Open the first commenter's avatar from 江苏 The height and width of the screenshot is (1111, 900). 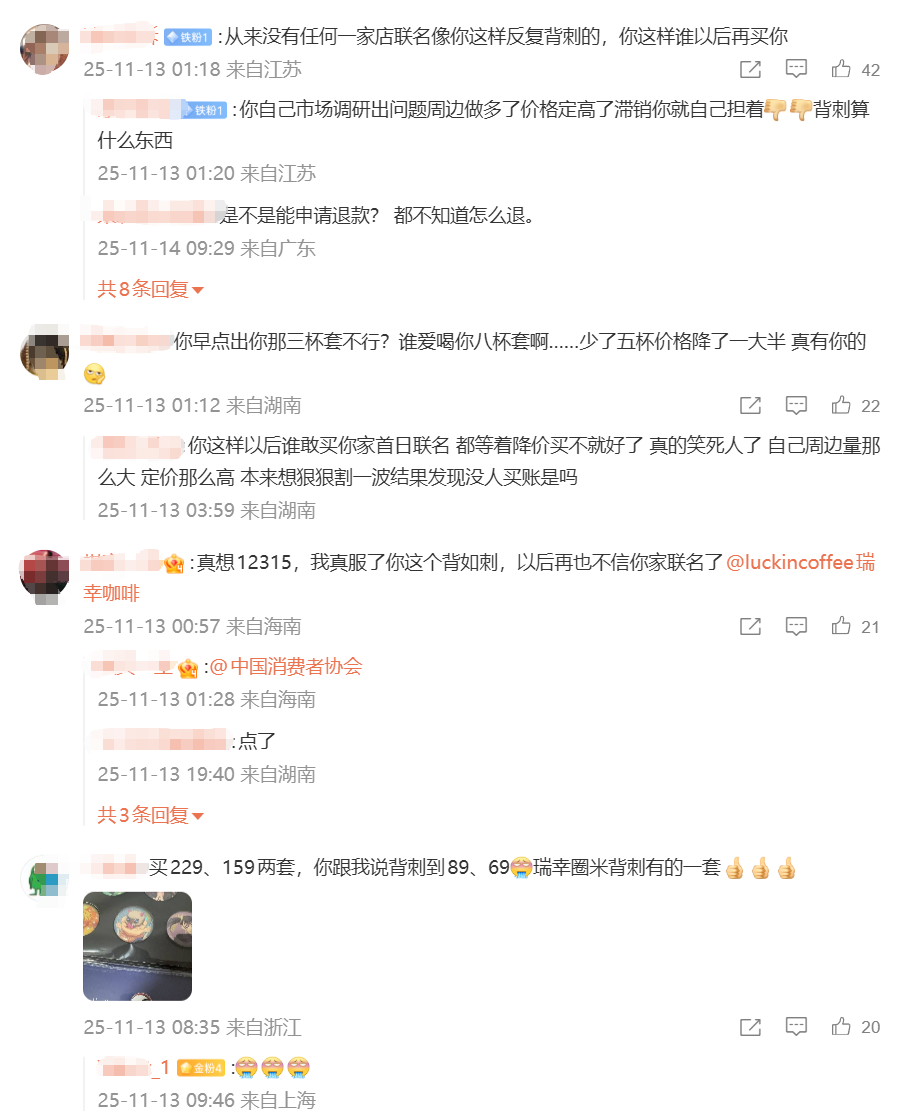[x=44, y=48]
